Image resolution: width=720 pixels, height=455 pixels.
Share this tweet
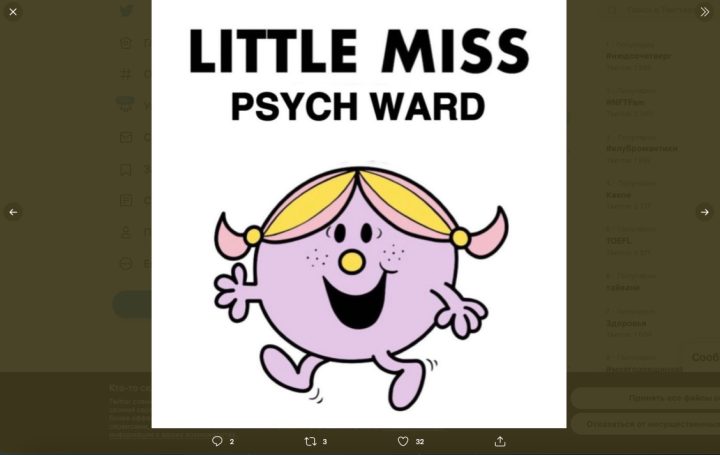point(500,441)
